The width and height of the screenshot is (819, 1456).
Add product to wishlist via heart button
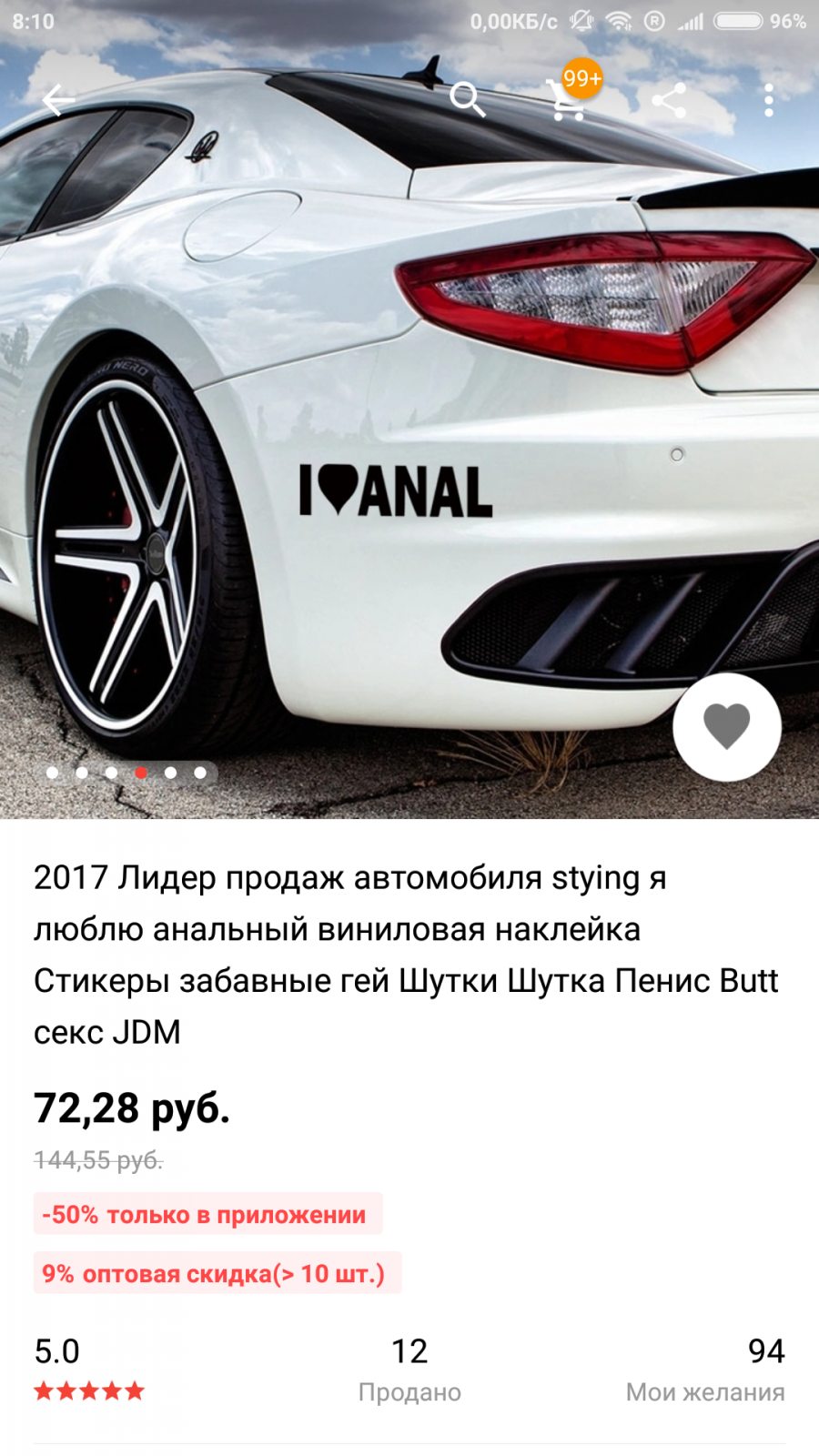point(727,727)
